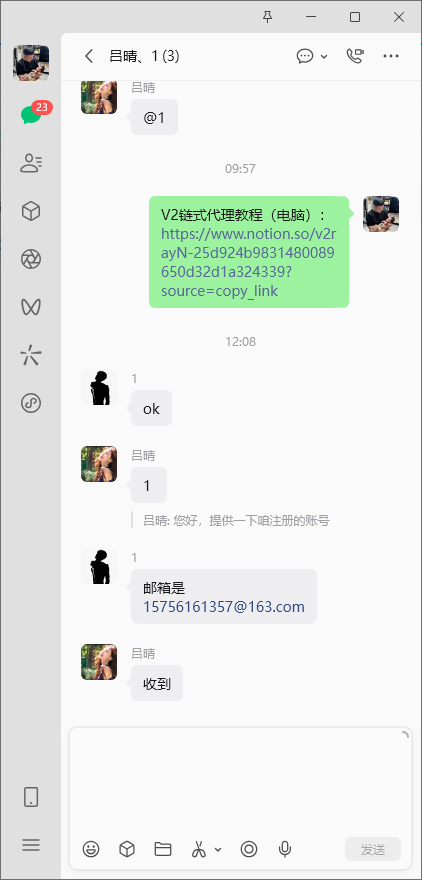Pin the window on top
The width and height of the screenshot is (422, 880).
pos(268,17)
